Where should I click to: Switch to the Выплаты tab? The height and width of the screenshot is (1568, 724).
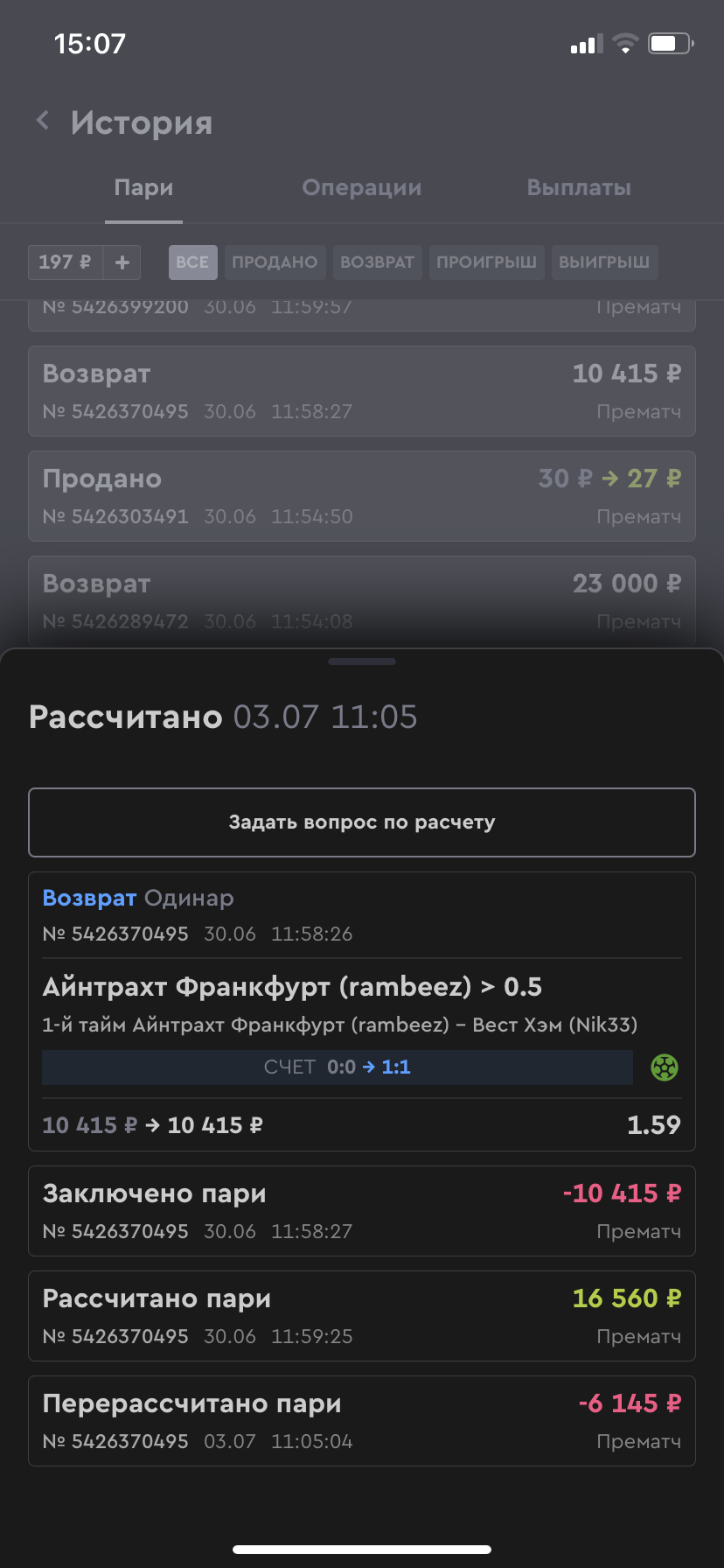point(578,188)
